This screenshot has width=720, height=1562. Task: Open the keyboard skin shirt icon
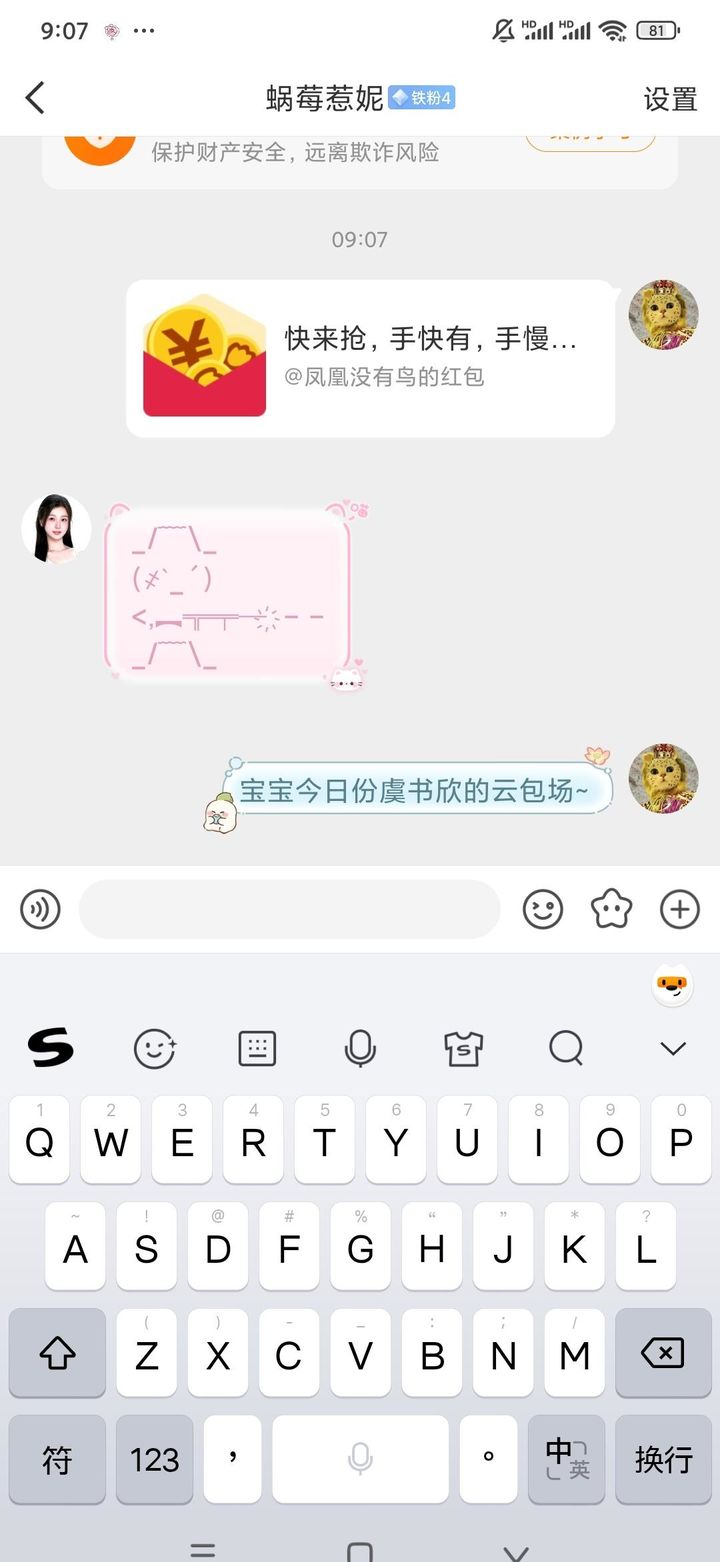[463, 1048]
